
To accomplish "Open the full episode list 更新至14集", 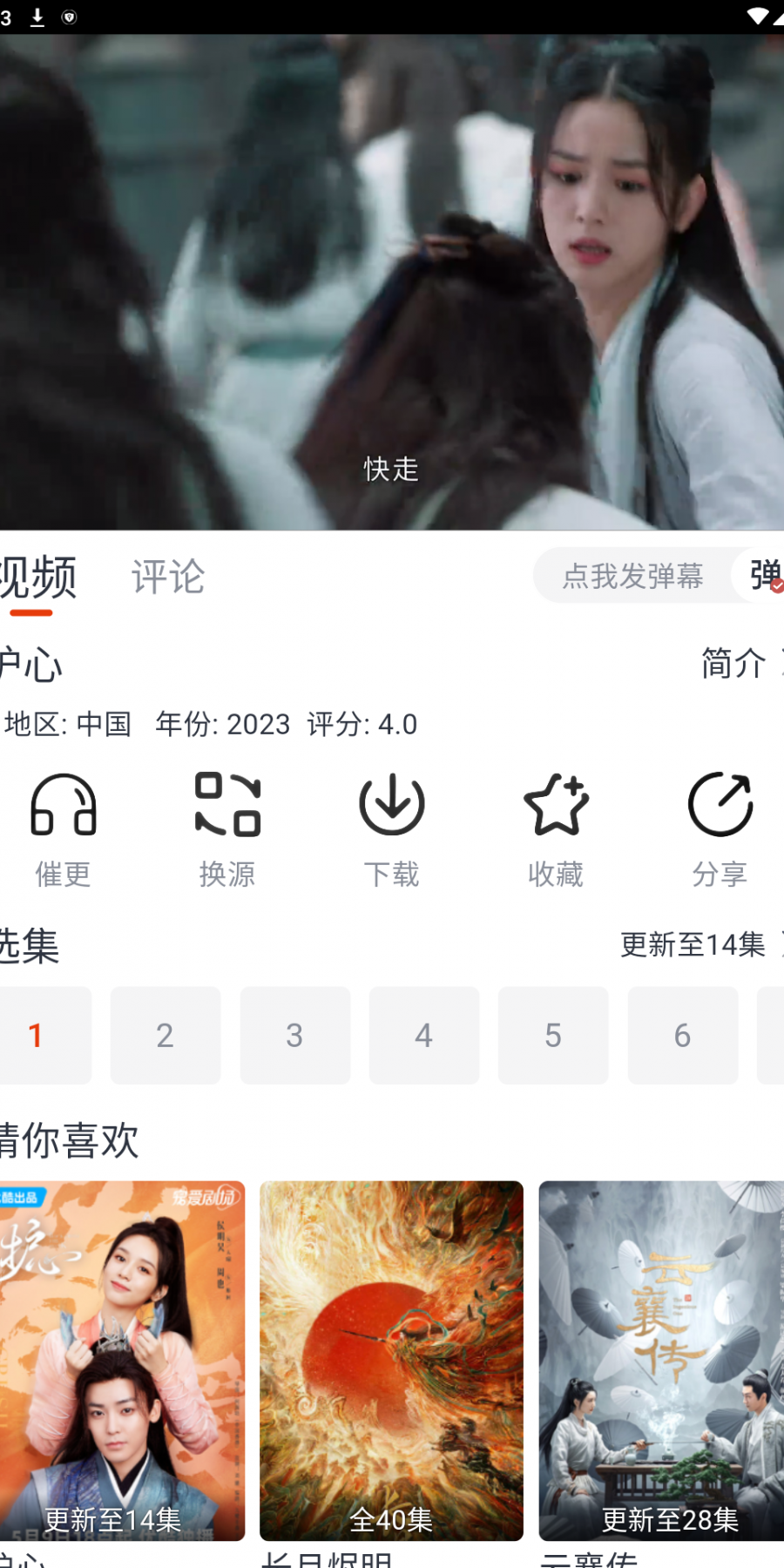I will (x=699, y=944).
